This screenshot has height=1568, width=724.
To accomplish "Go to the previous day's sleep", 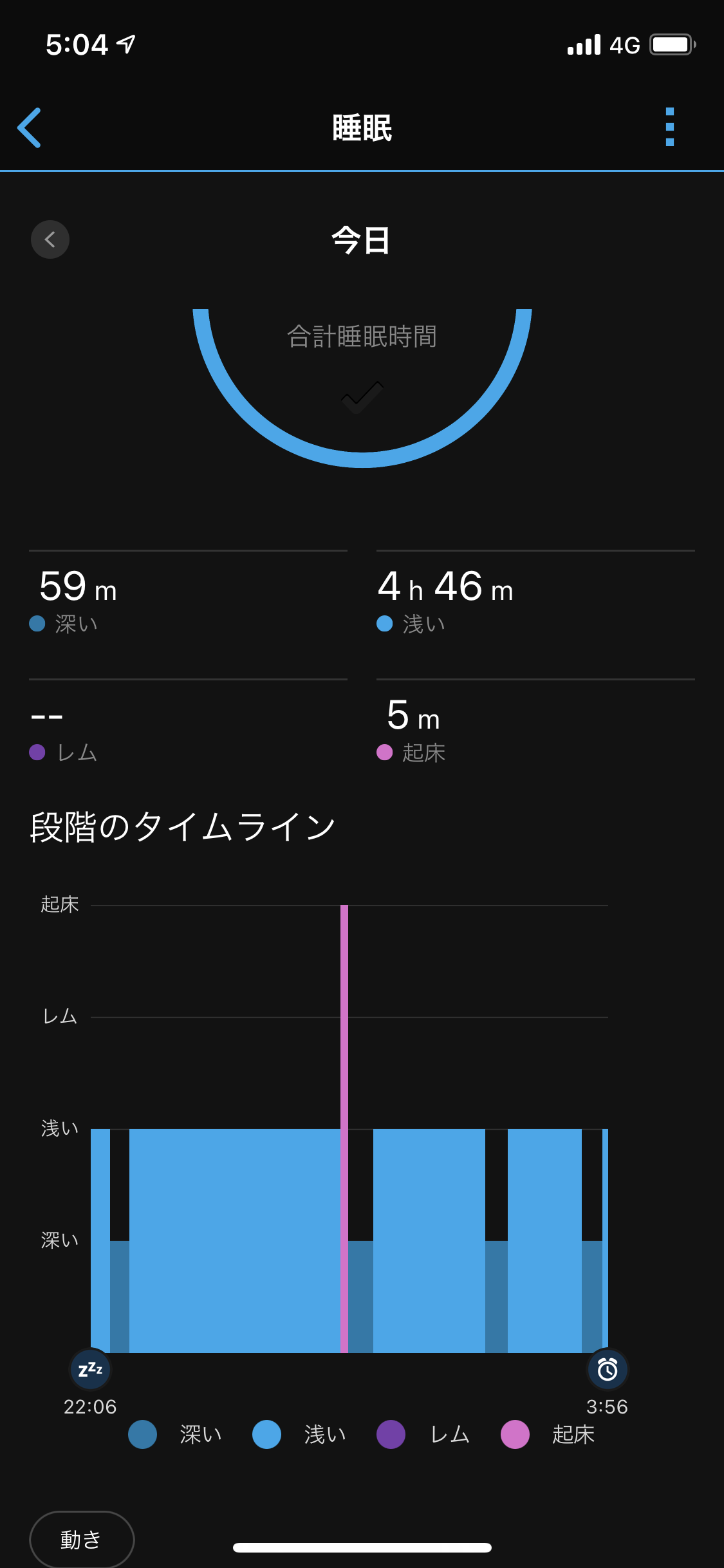I will [x=50, y=239].
